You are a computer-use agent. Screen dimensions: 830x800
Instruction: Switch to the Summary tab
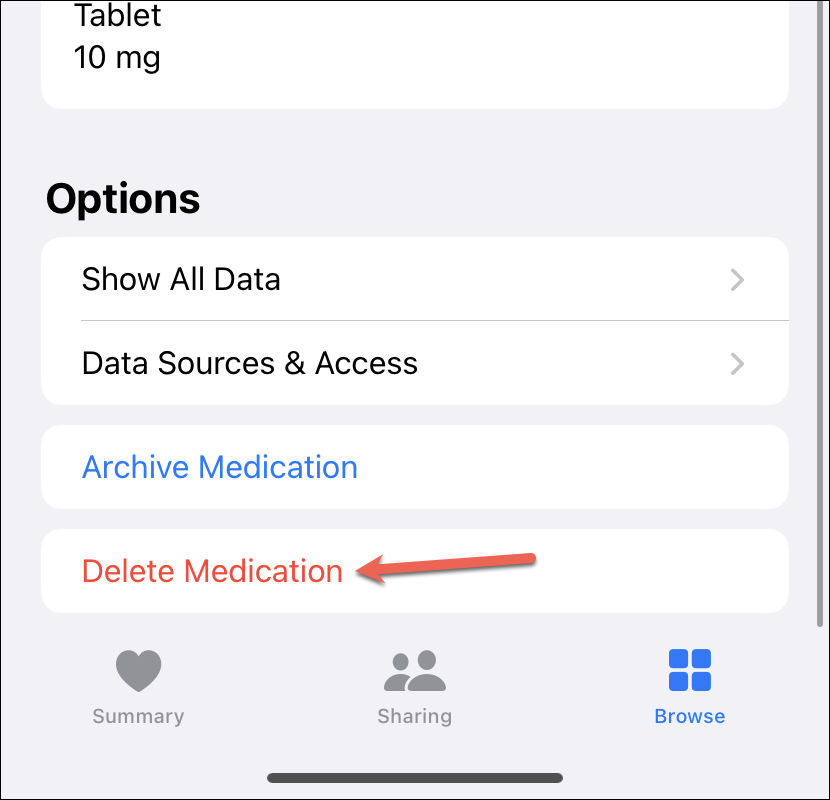[138, 687]
